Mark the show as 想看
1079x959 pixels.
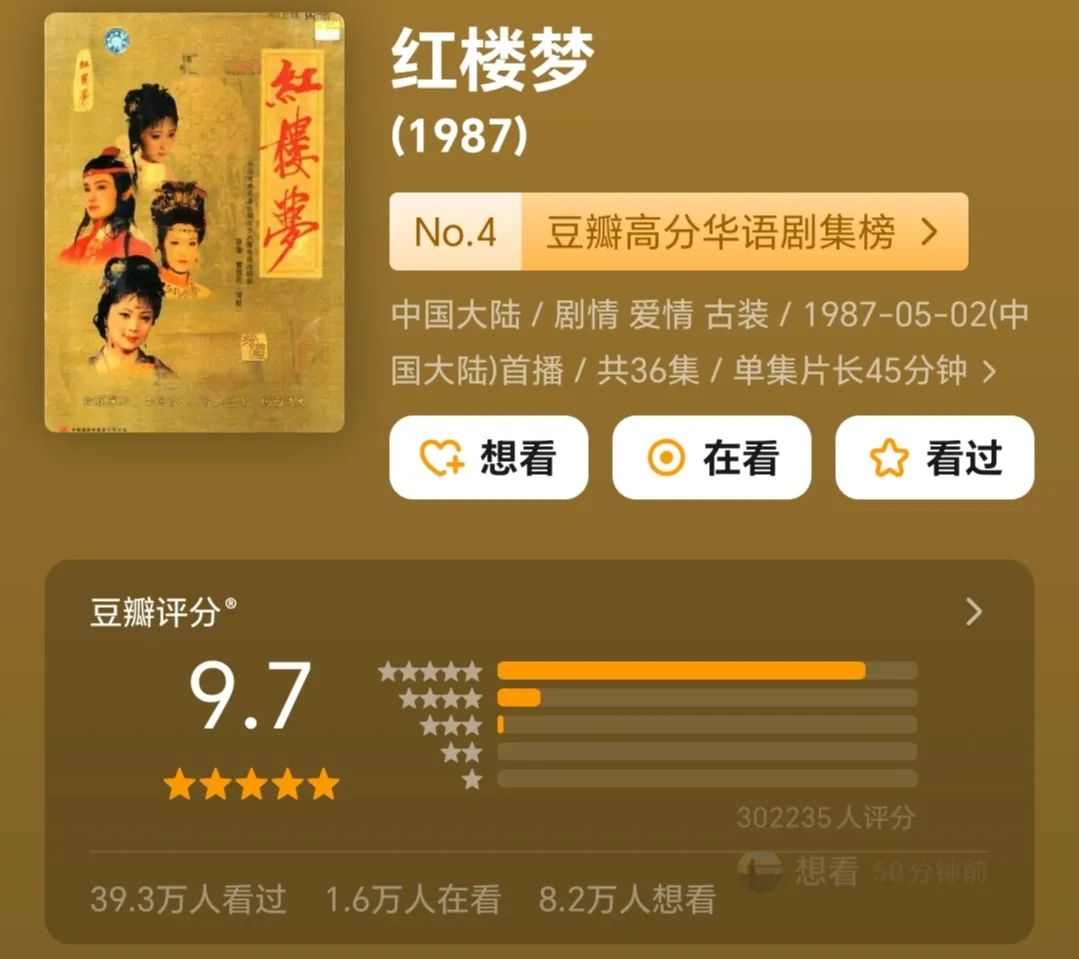[x=488, y=458]
